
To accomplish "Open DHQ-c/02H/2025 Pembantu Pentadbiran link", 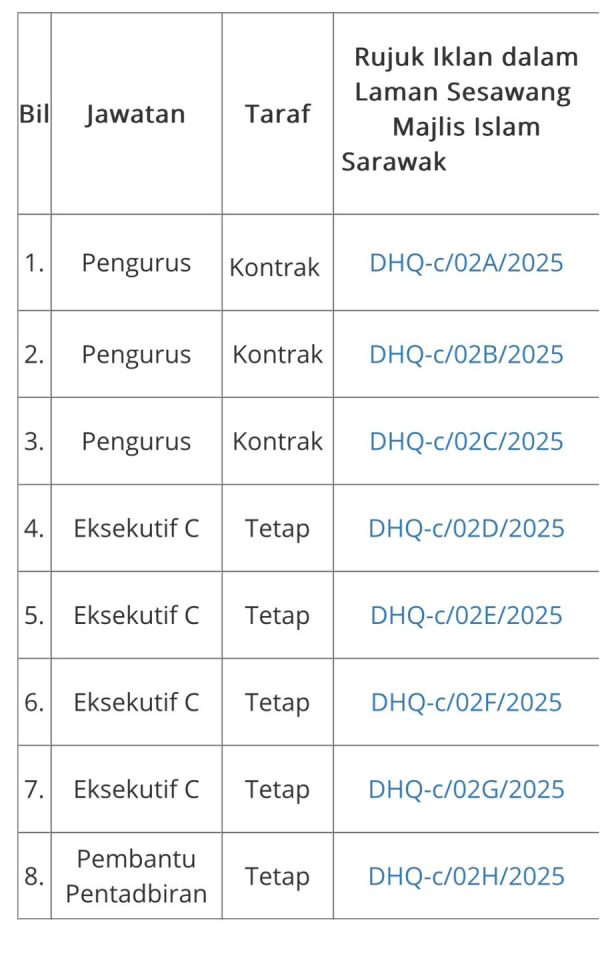I will [466, 876].
